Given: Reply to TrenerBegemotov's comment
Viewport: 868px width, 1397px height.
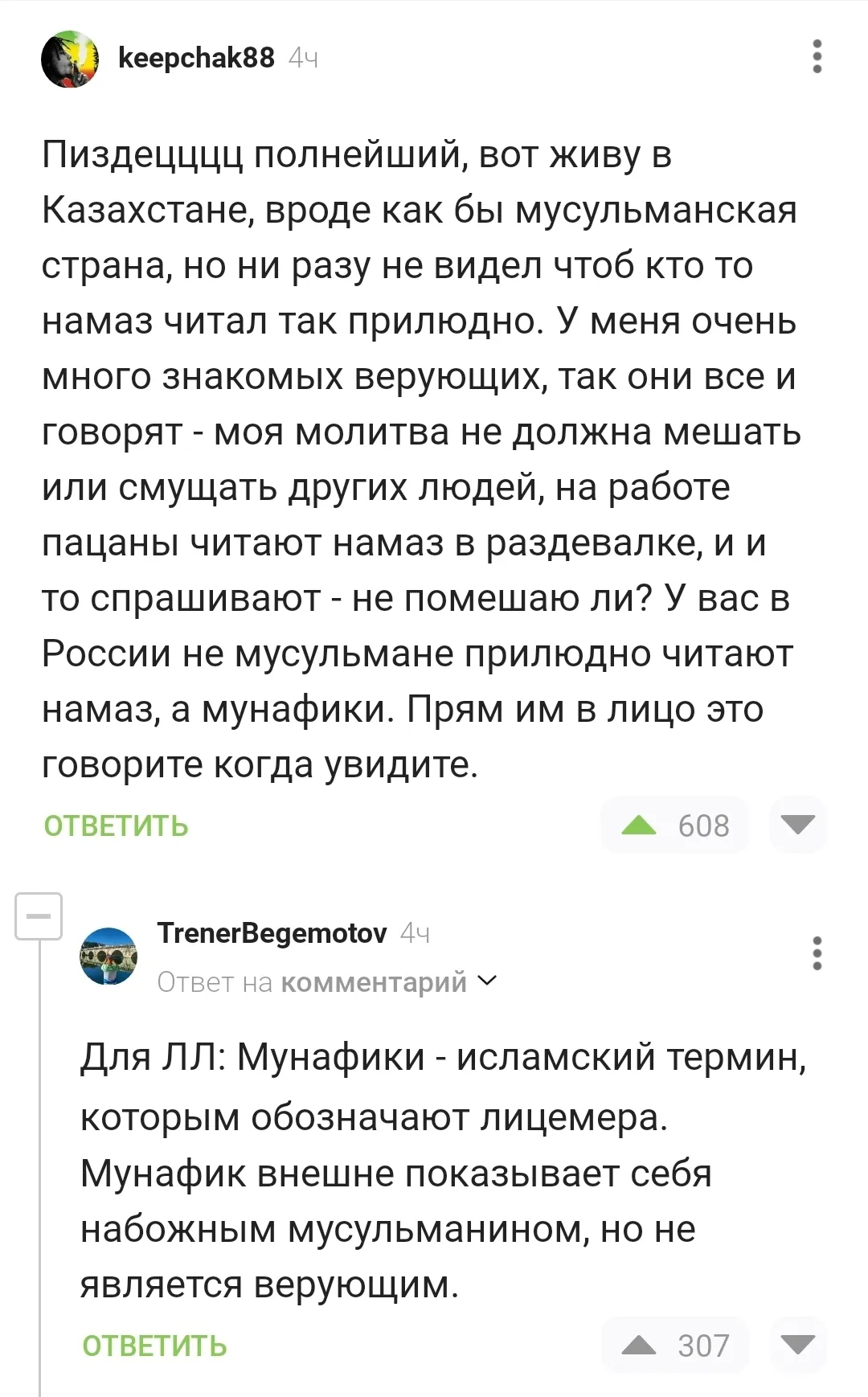Looking at the screenshot, I should [154, 1346].
